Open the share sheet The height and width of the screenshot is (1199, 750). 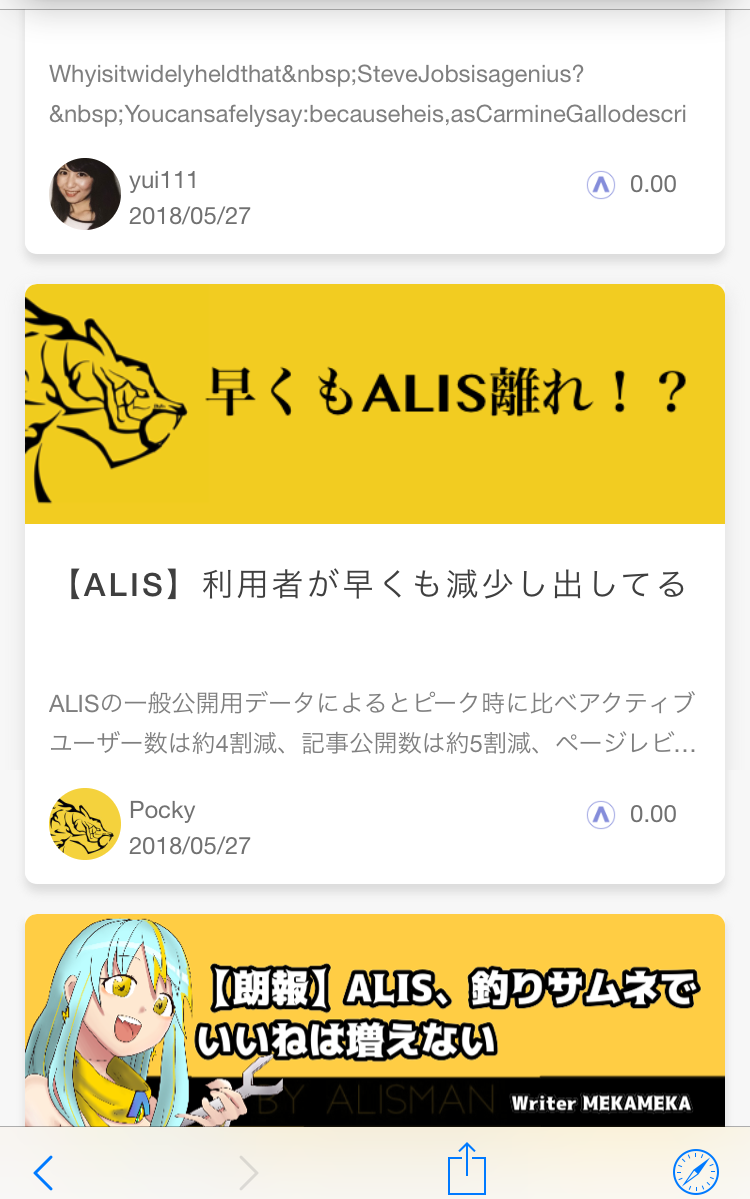tap(466, 1169)
